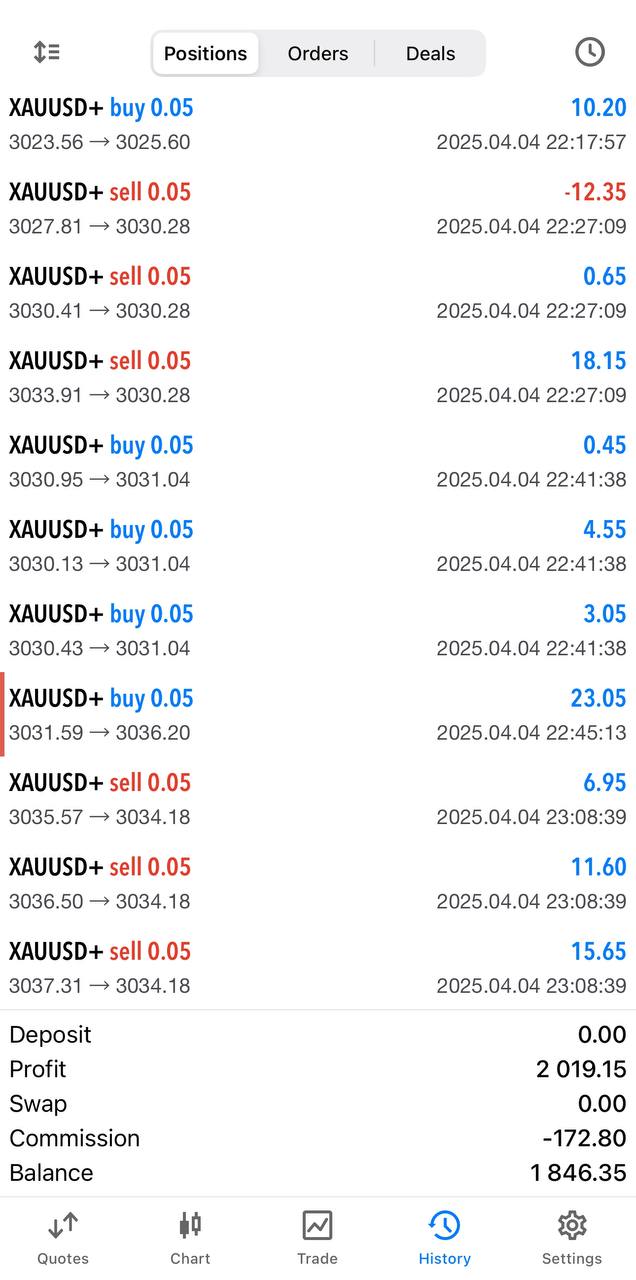
Task: Switch to the Orders segment
Action: [x=318, y=54]
